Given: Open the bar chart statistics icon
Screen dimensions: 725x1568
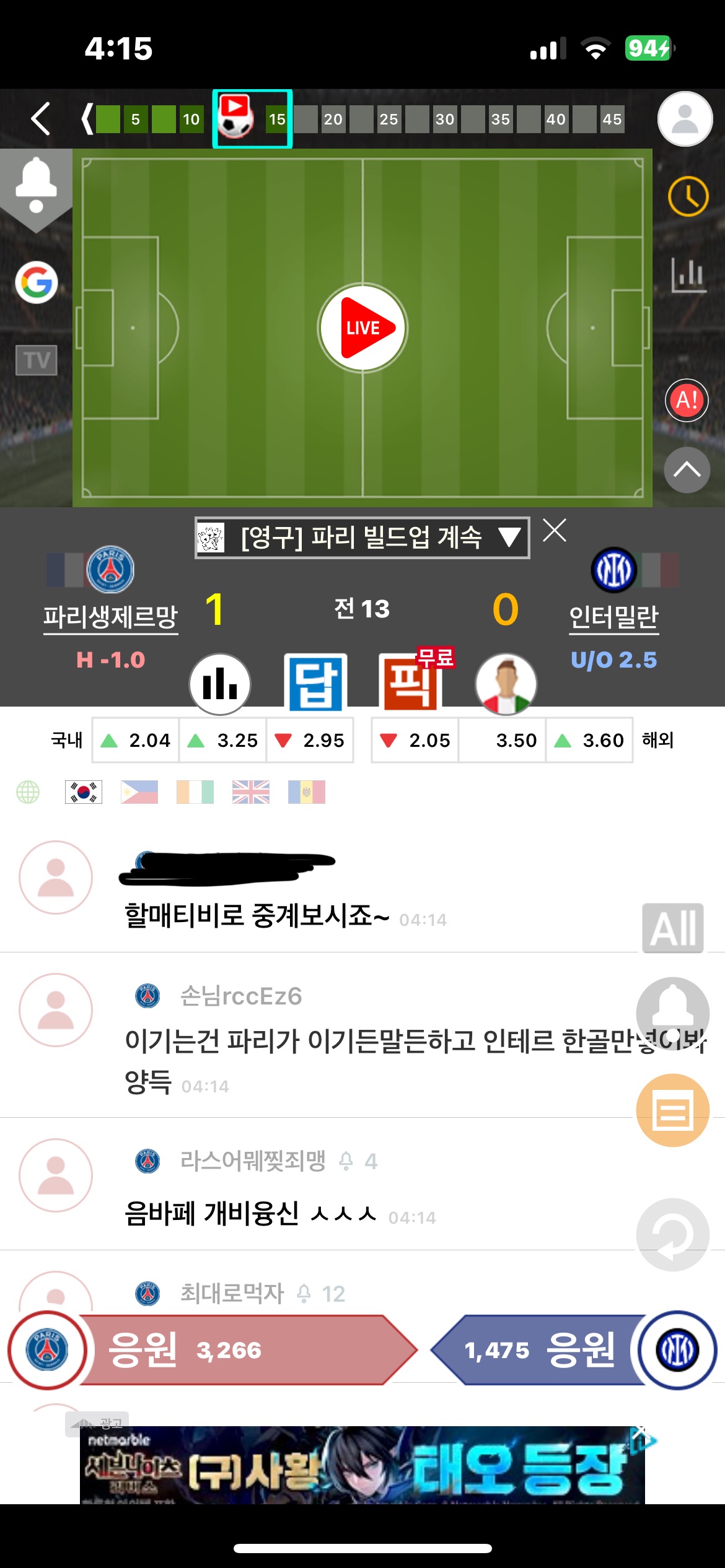Looking at the screenshot, I should click(x=688, y=275).
